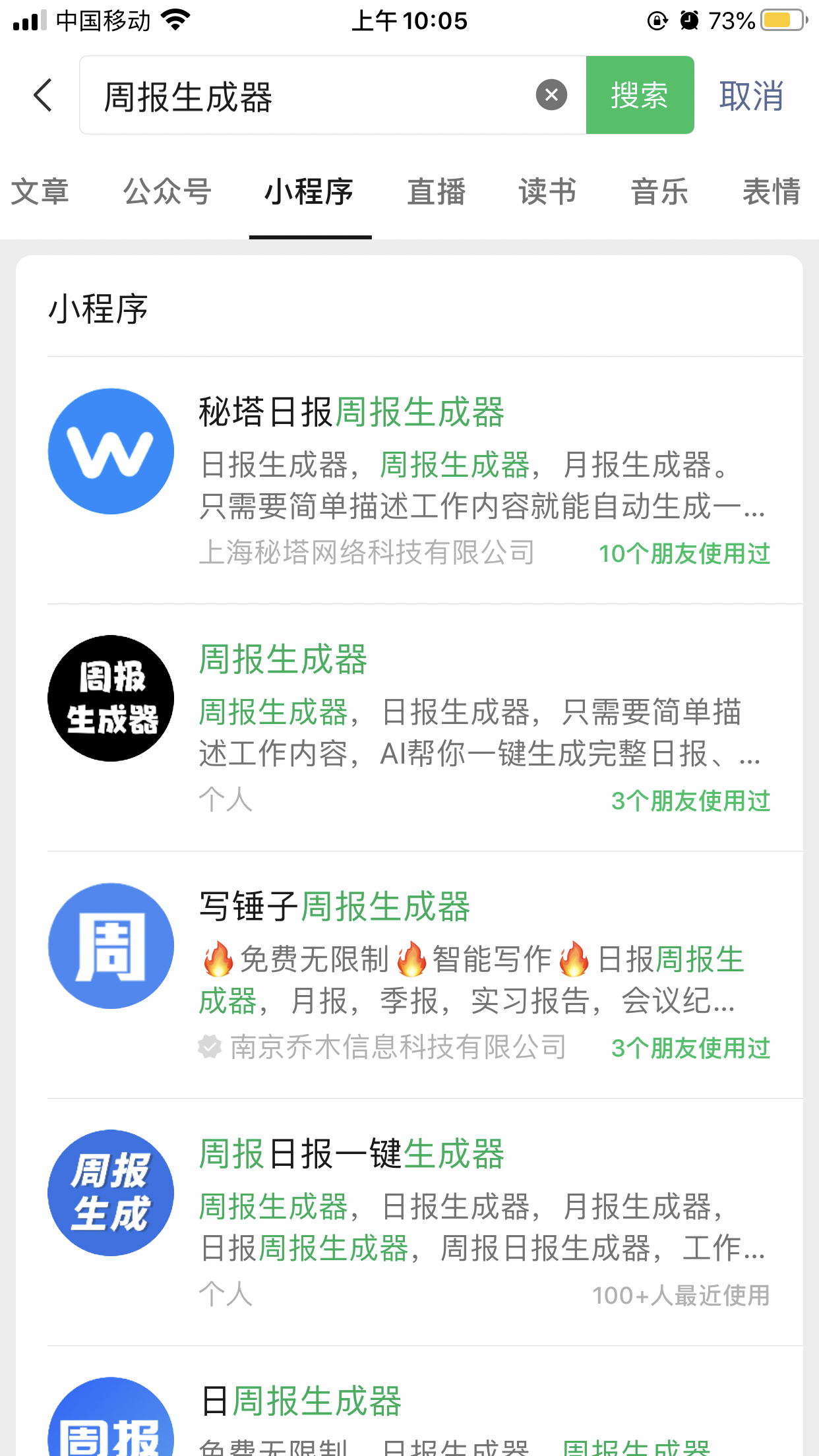Clear the search text with the X icon

click(x=551, y=95)
